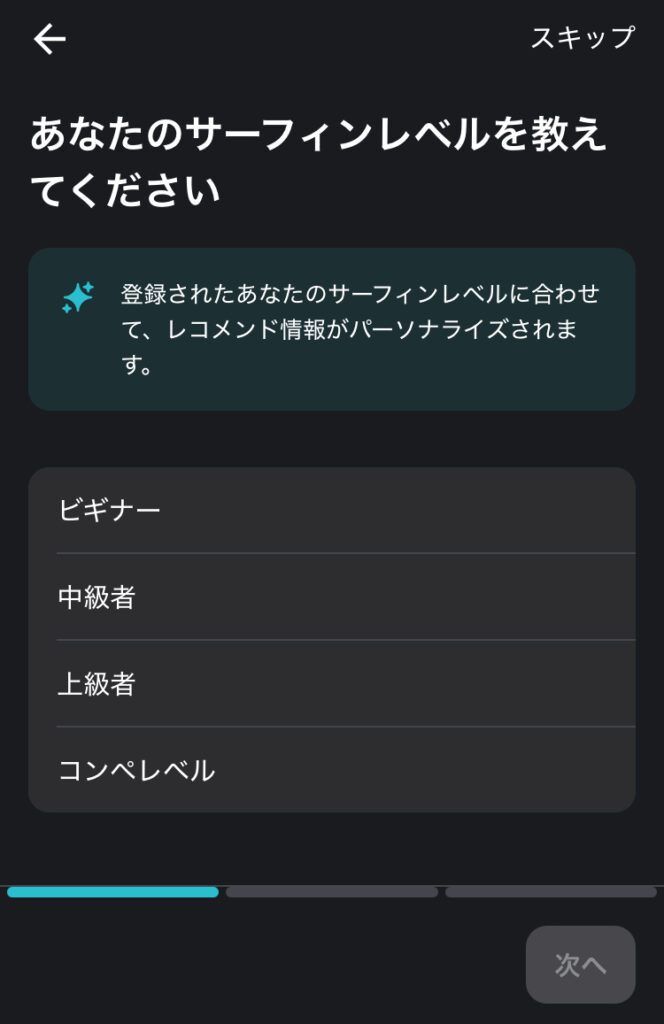The width and height of the screenshot is (664, 1024).
Task: Go back using the arrow icon
Action: coord(49,39)
